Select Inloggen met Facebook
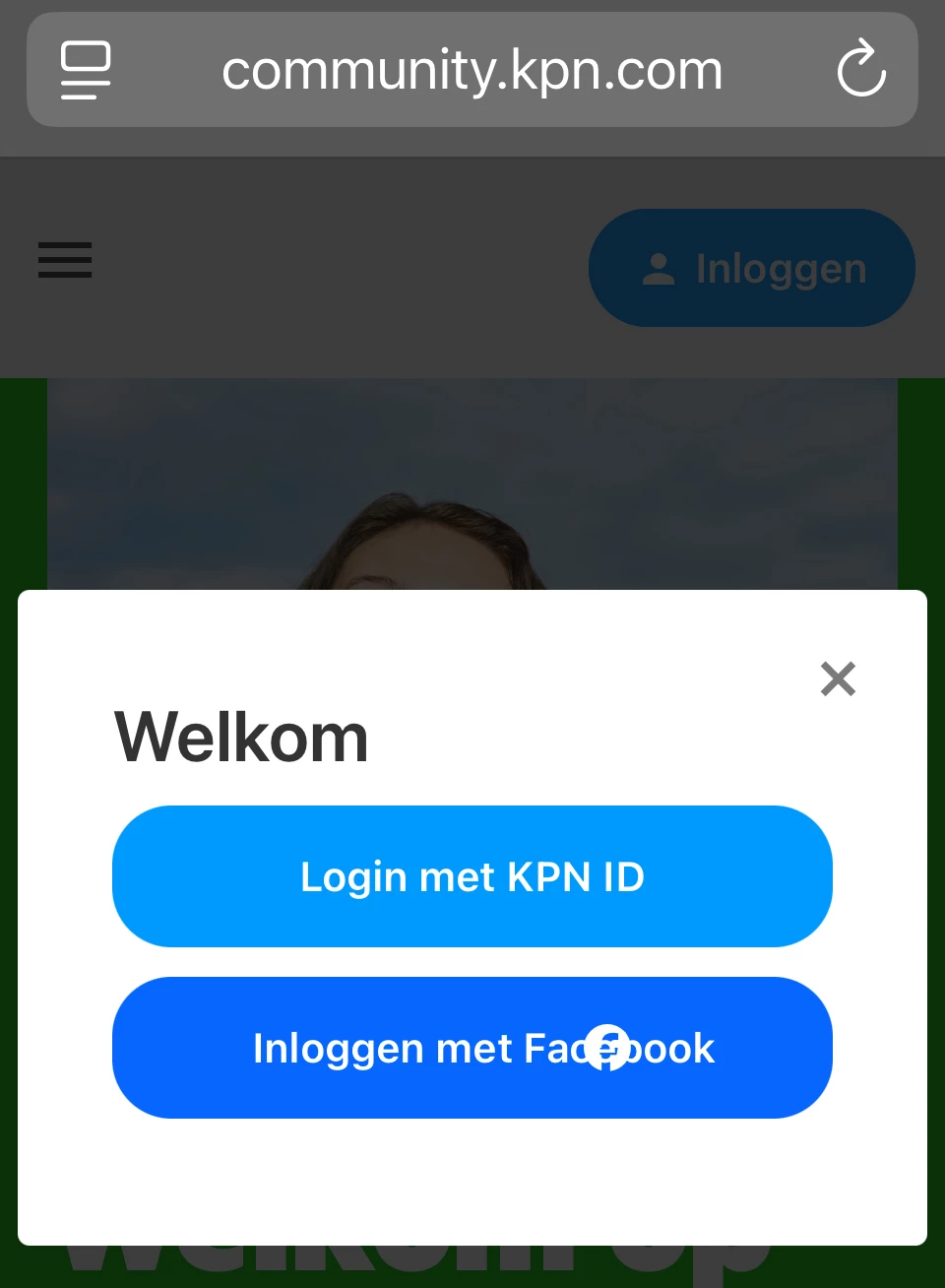This screenshot has height=1288, width=945. tap(472, 1048)
